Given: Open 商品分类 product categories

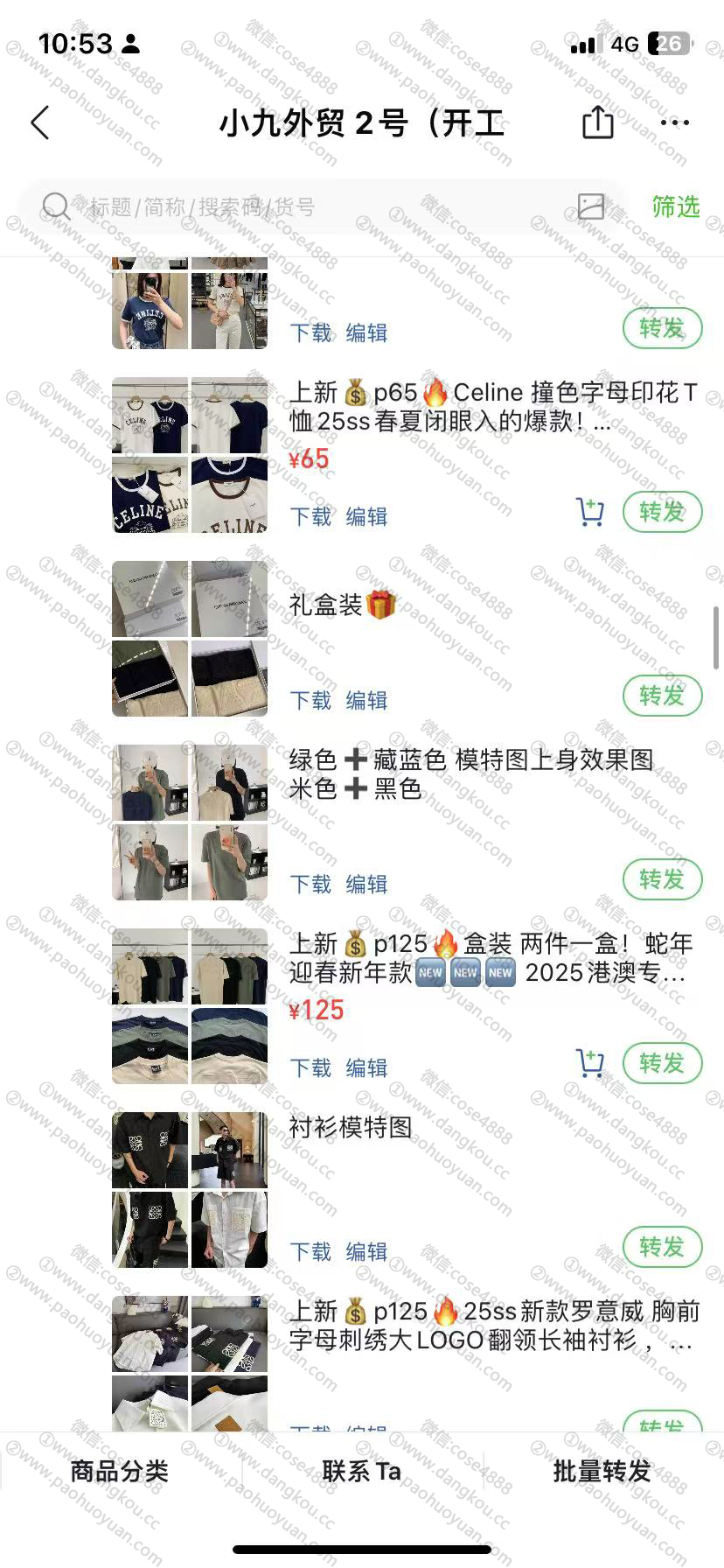Looking at the screenshot, I should pos(120,1471).
